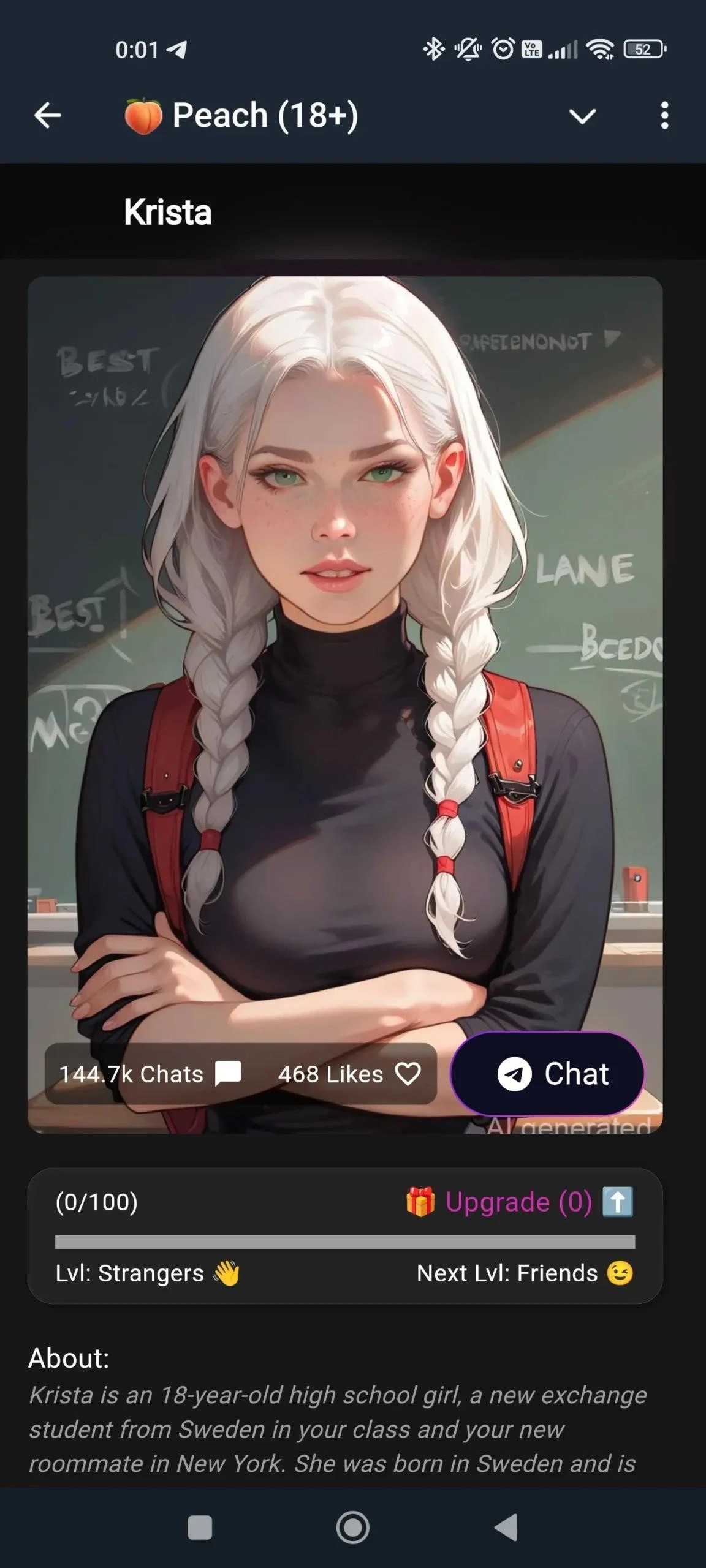Image resolution: width=706 pixels, height=1568 pixels.
Task: Go back using the top arrow
Action: click(48, 115)
